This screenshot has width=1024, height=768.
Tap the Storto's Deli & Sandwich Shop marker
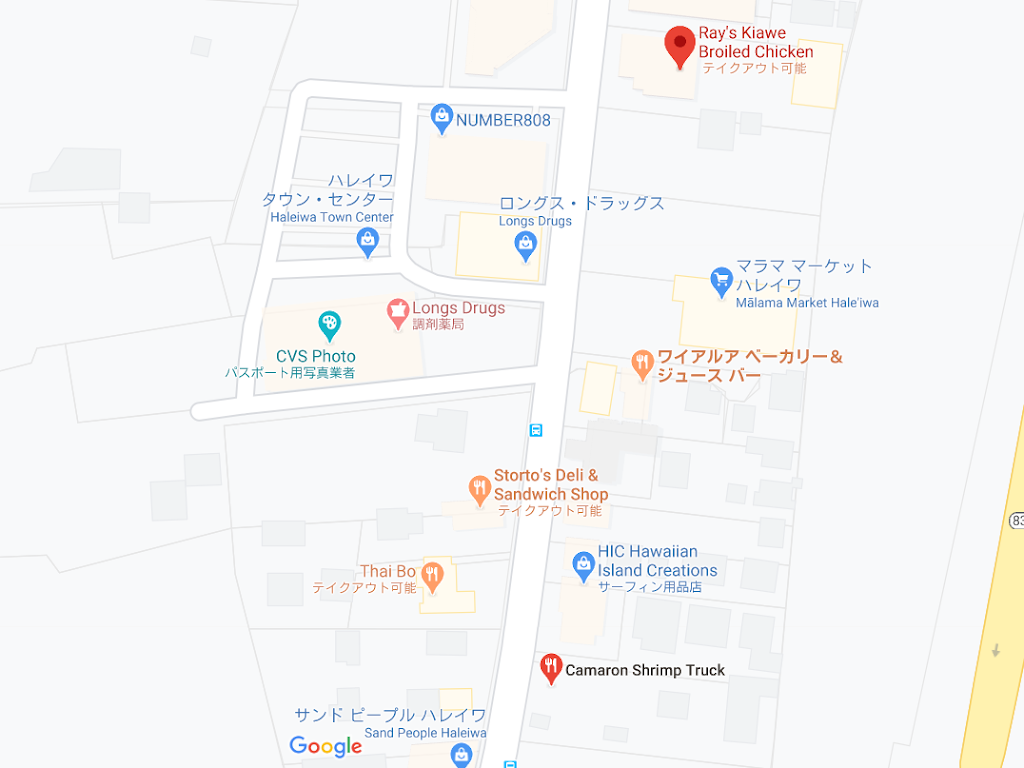point(479,489)
